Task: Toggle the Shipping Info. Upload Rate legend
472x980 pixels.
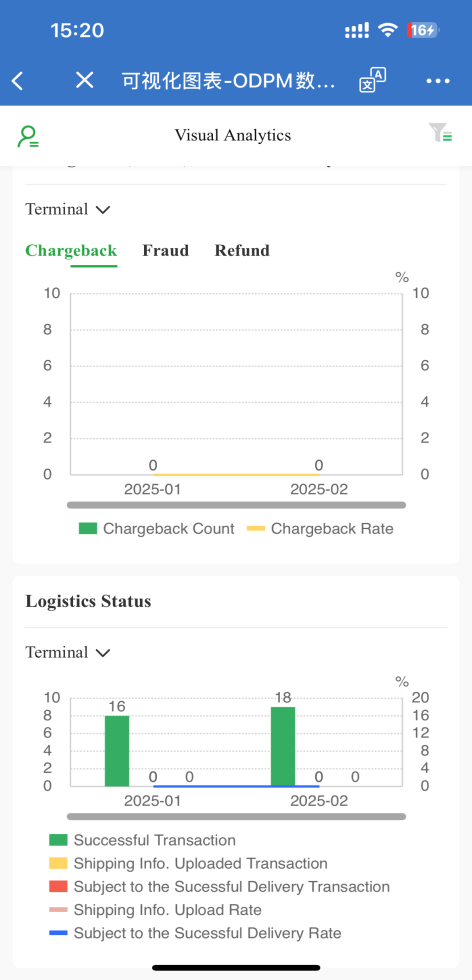Action: [155, 910]
